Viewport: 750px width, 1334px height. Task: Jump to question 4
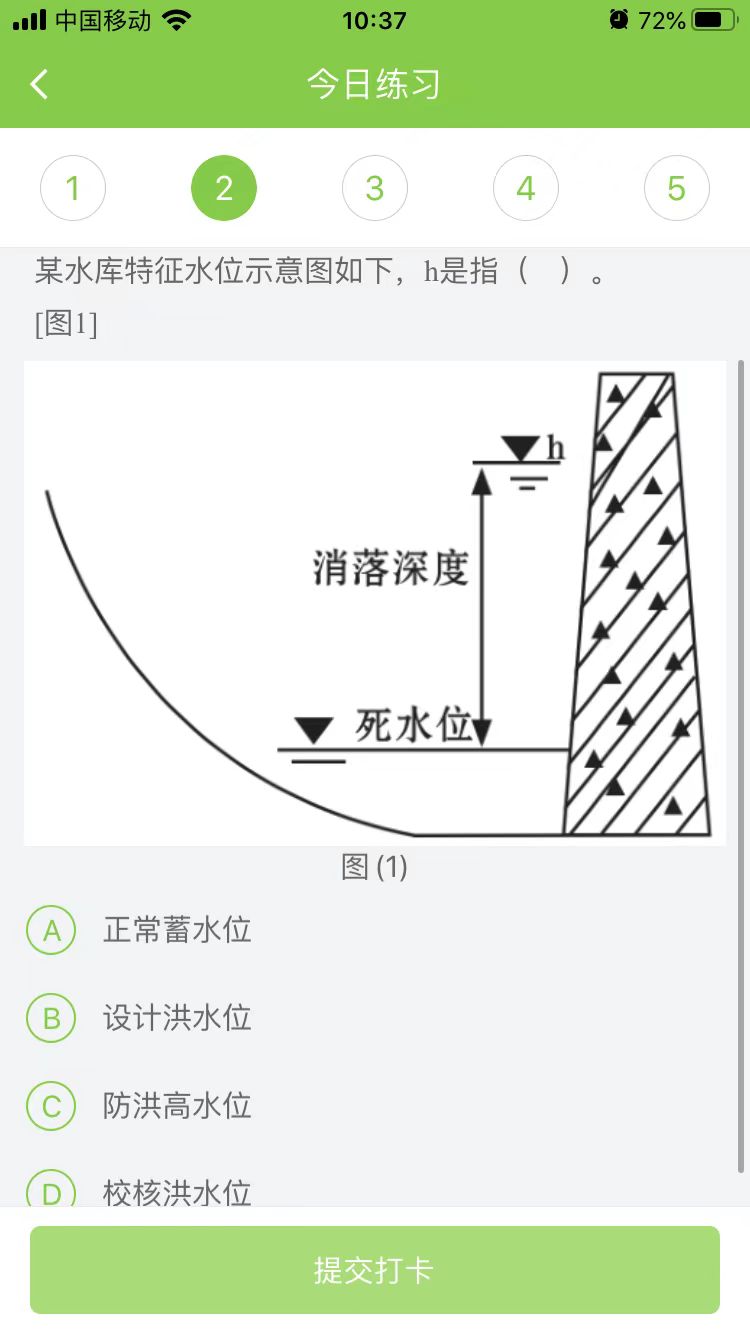point(526,188)
